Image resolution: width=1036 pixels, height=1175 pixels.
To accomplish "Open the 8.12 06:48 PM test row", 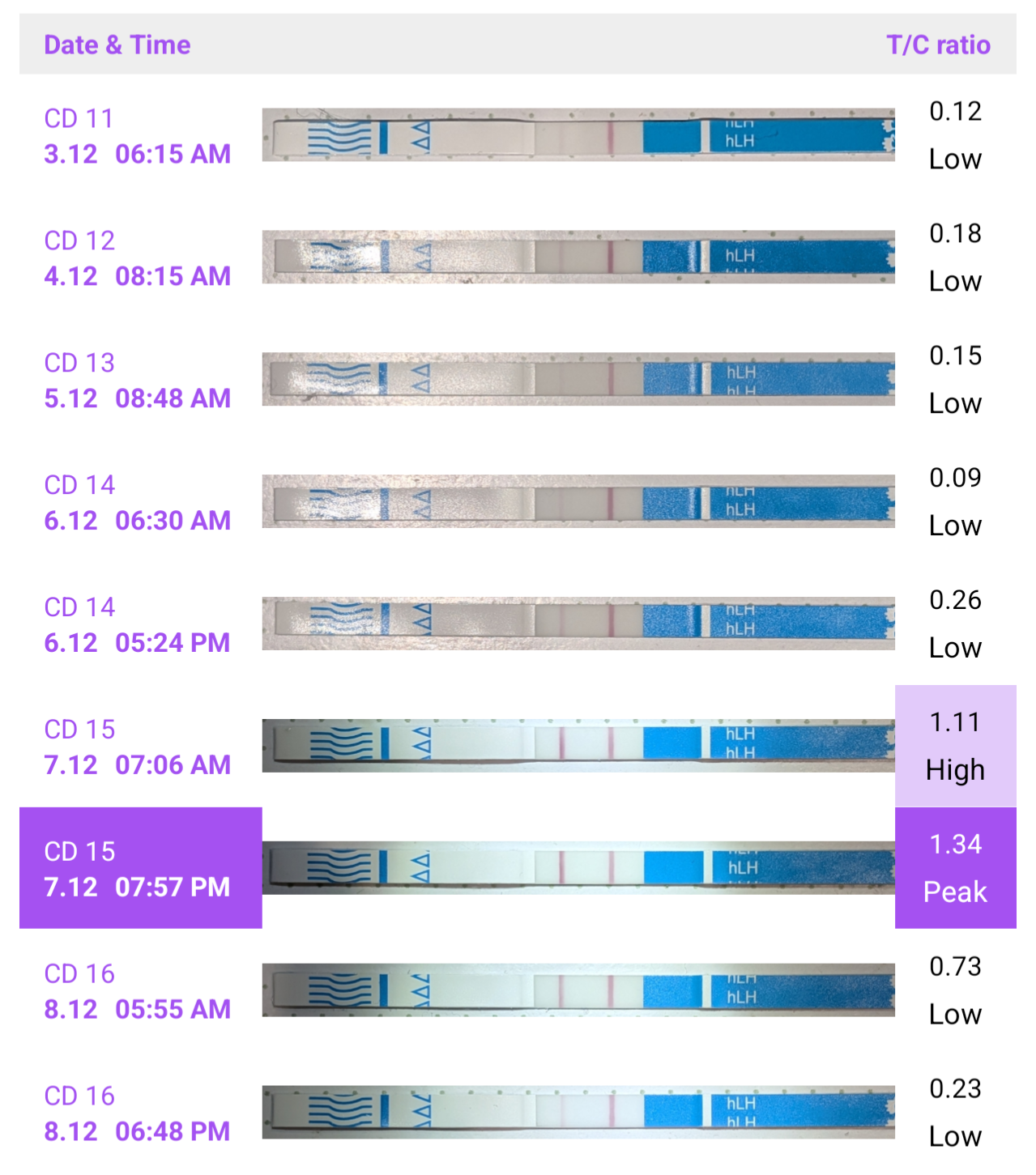I will pyautogui.click(x=518, y=1113).
